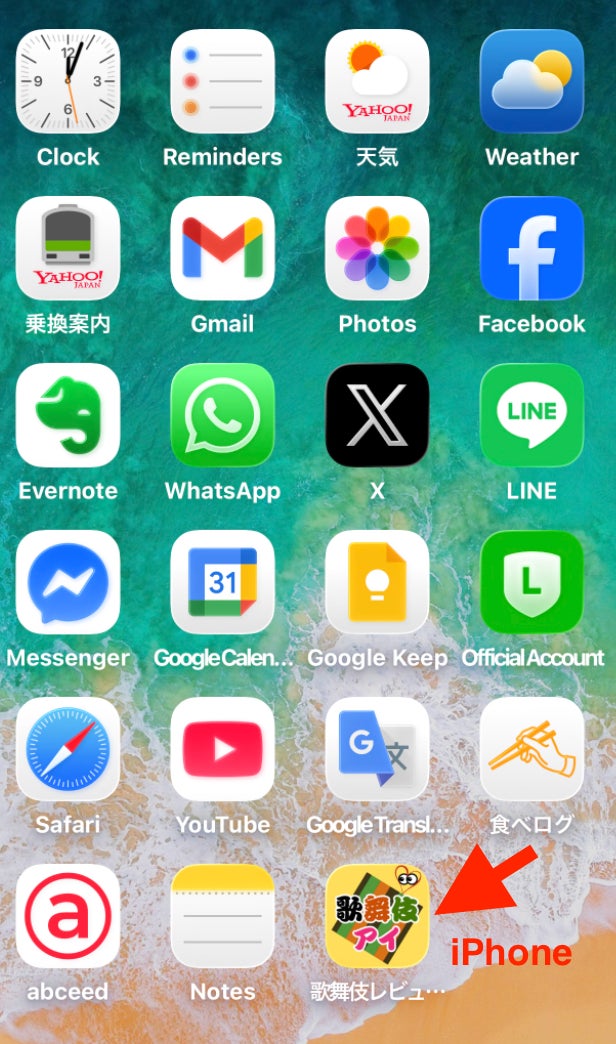Launch the Facebook app
Viewport: 616px width, 1044px height.
531,249
